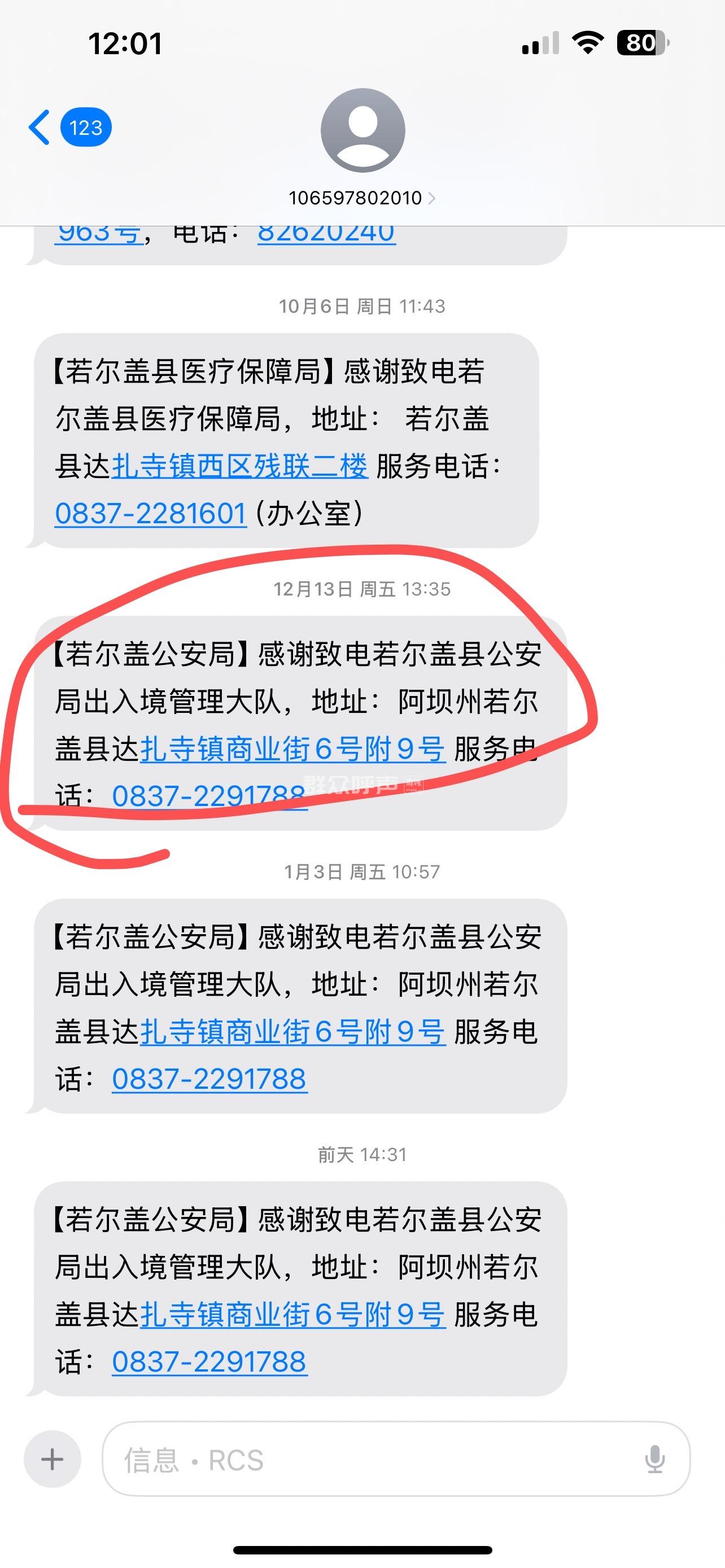The height and width of the screenshot is (1568, 725).
Task: Go back to the message list
Action: pos(40,128)
